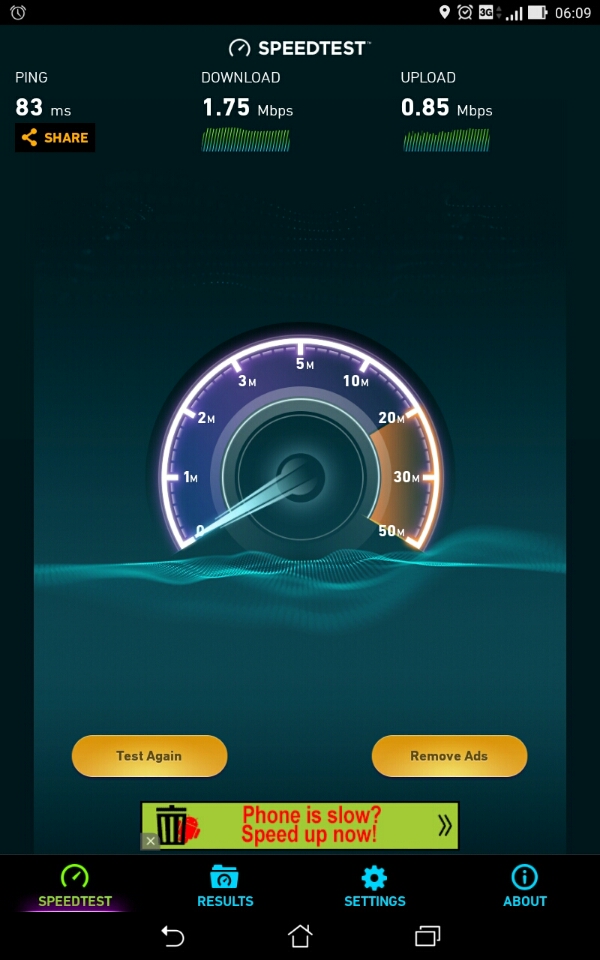Open the Results tab
This screenshot has width=600, height=960.
(x=225, y=886)
